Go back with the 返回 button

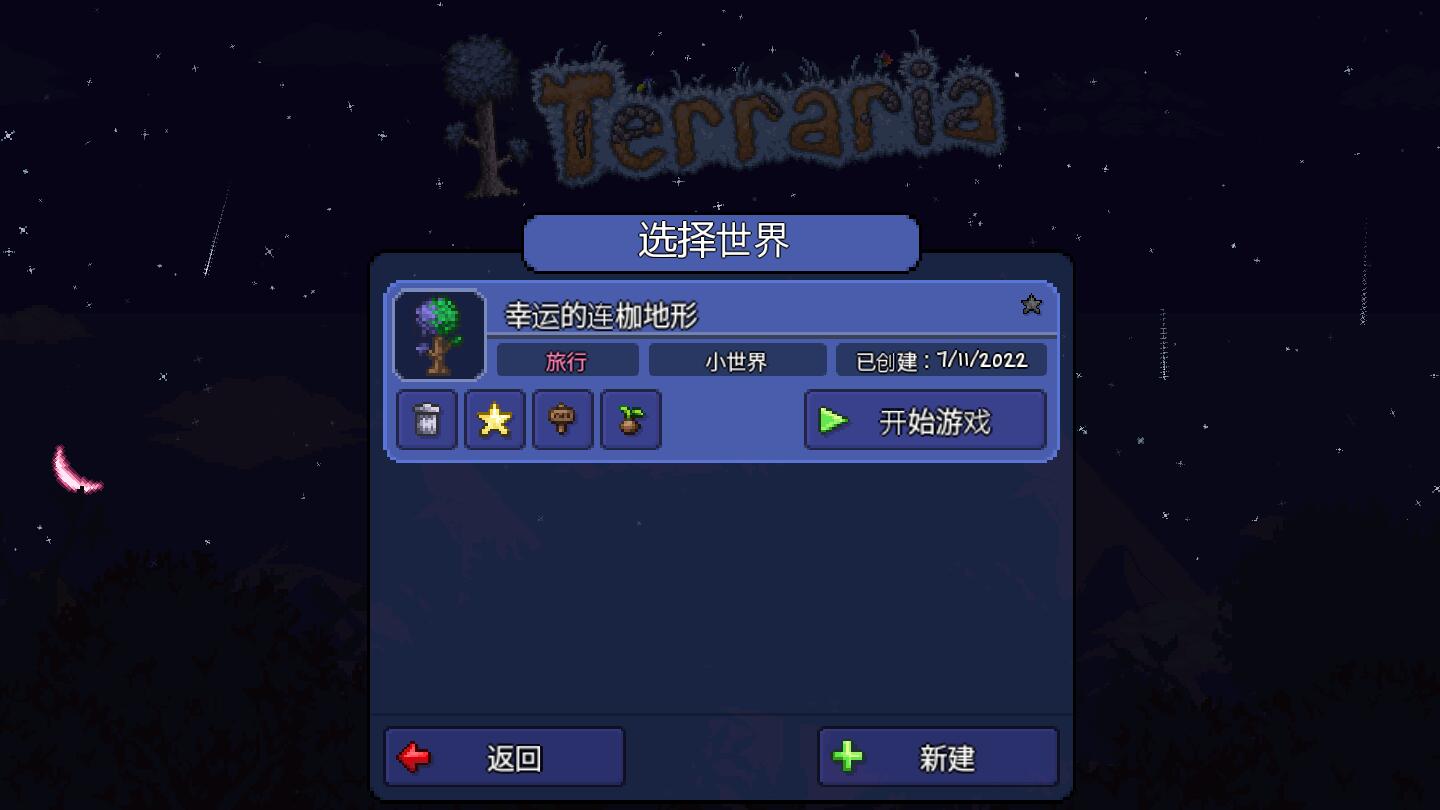pos(505,757)
